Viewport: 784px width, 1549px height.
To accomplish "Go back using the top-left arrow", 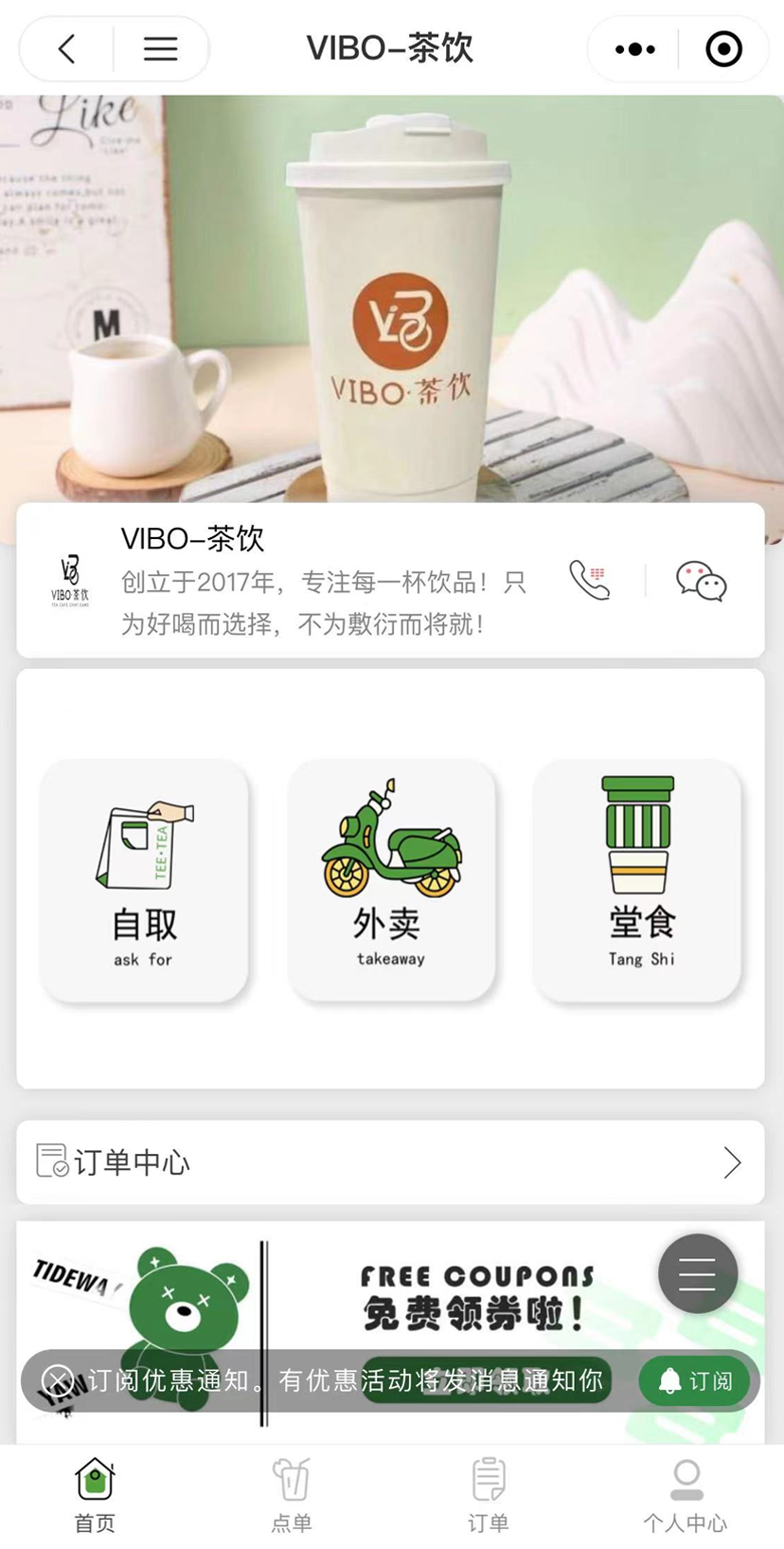I will (x=66, y=48).
